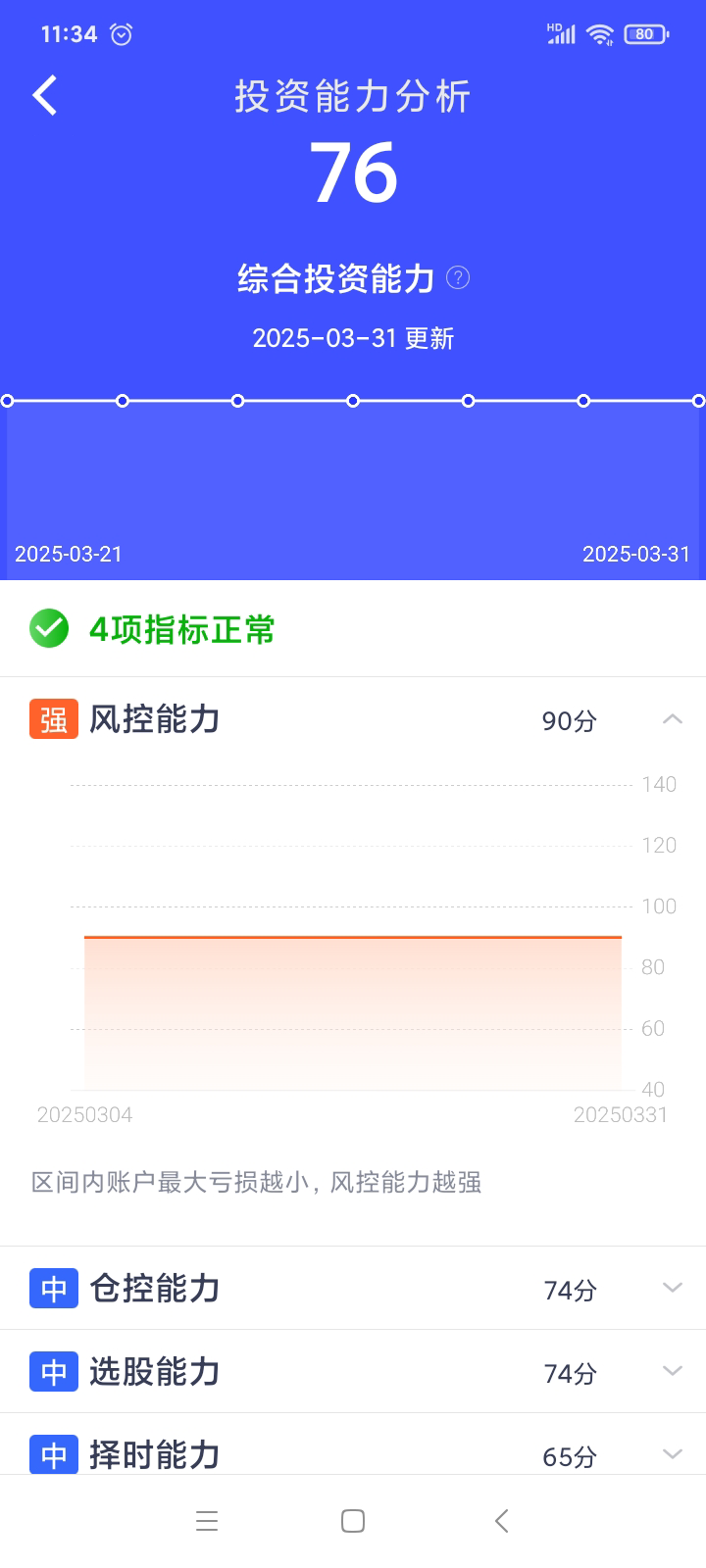Viewport: 706px width, 1568px height.
Task: Tap the system home button
Action: (x=353, y=1521)
